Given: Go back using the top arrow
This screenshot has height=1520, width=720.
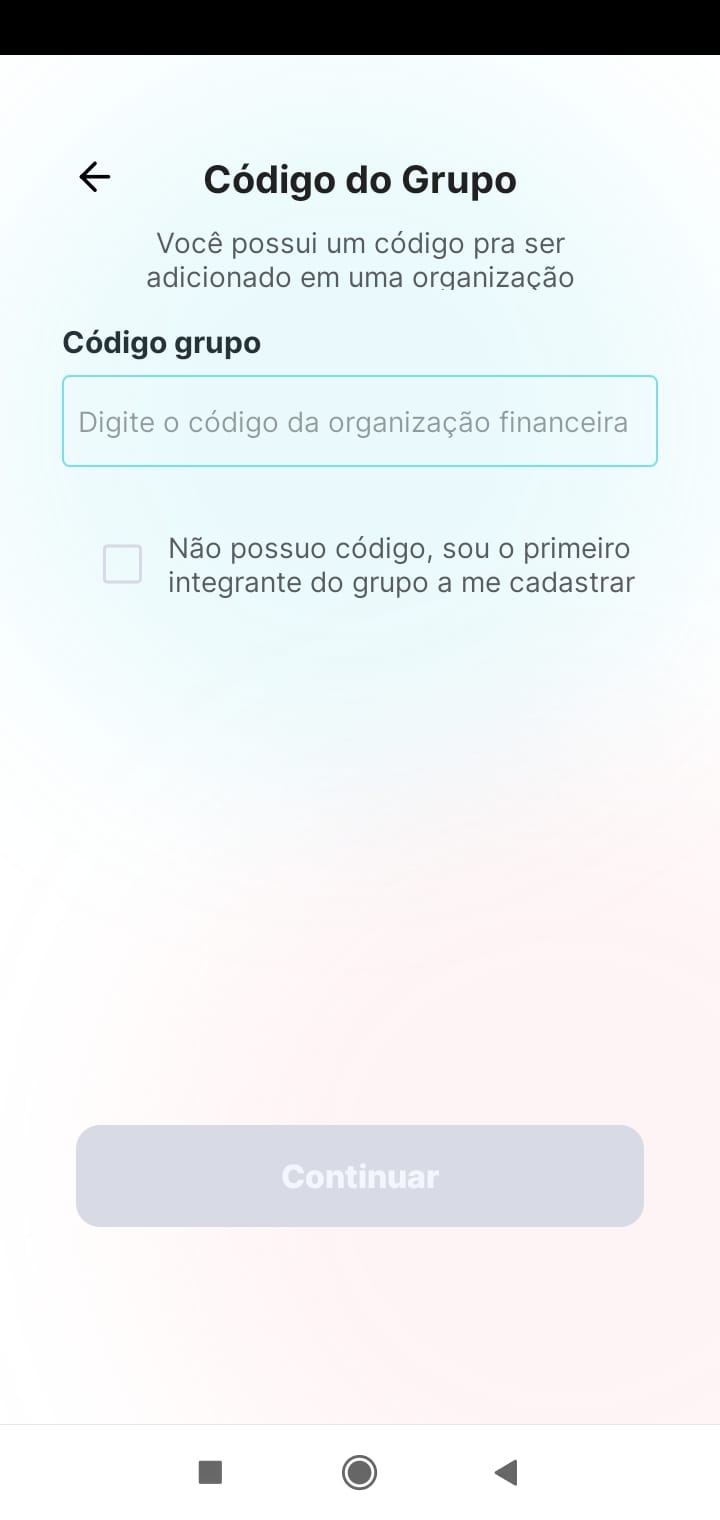Looking at the screenshot, I should click(95, 178).
